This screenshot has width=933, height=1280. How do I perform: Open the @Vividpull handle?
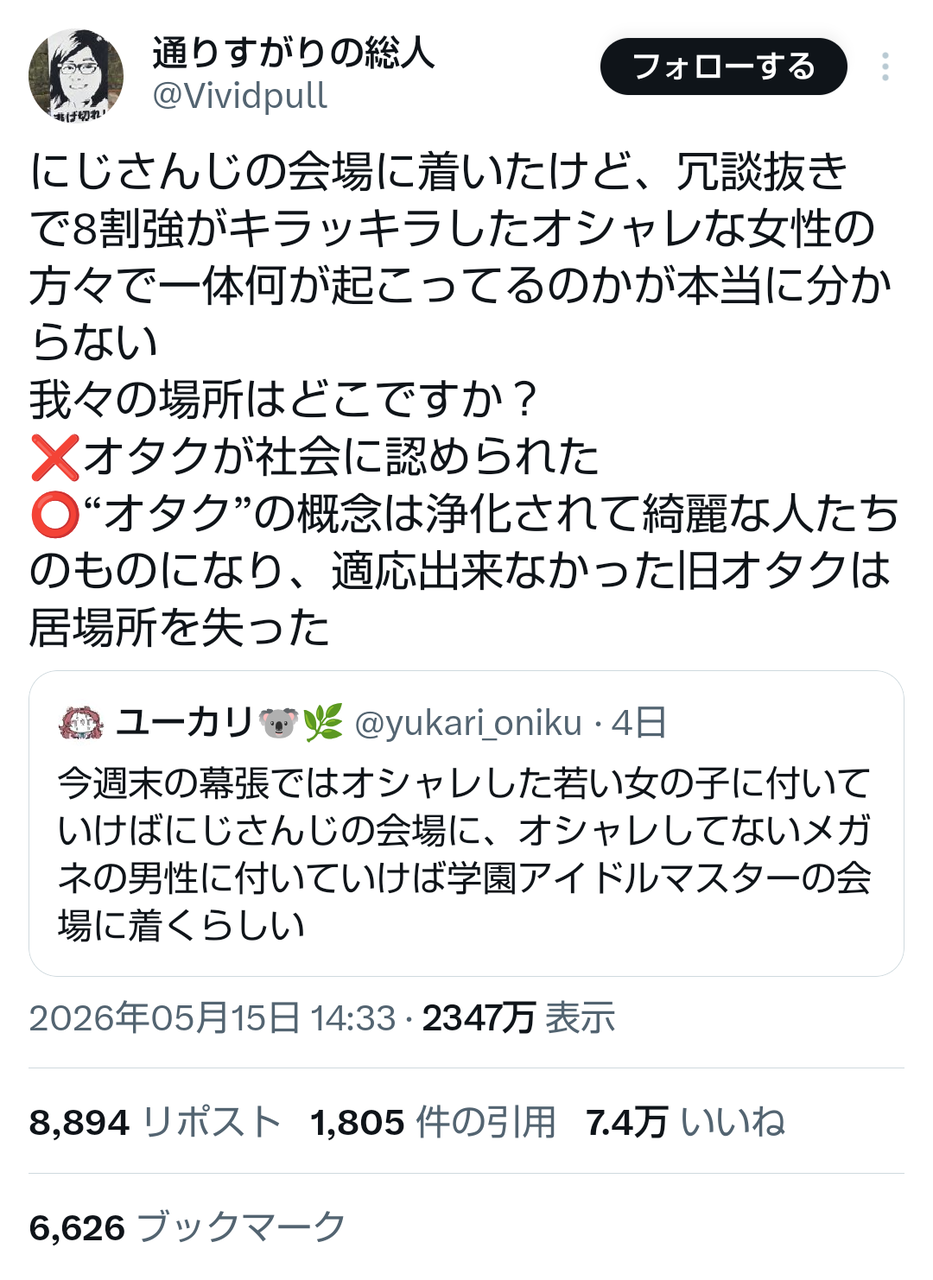pyautogui.click(x=239, y=97)
